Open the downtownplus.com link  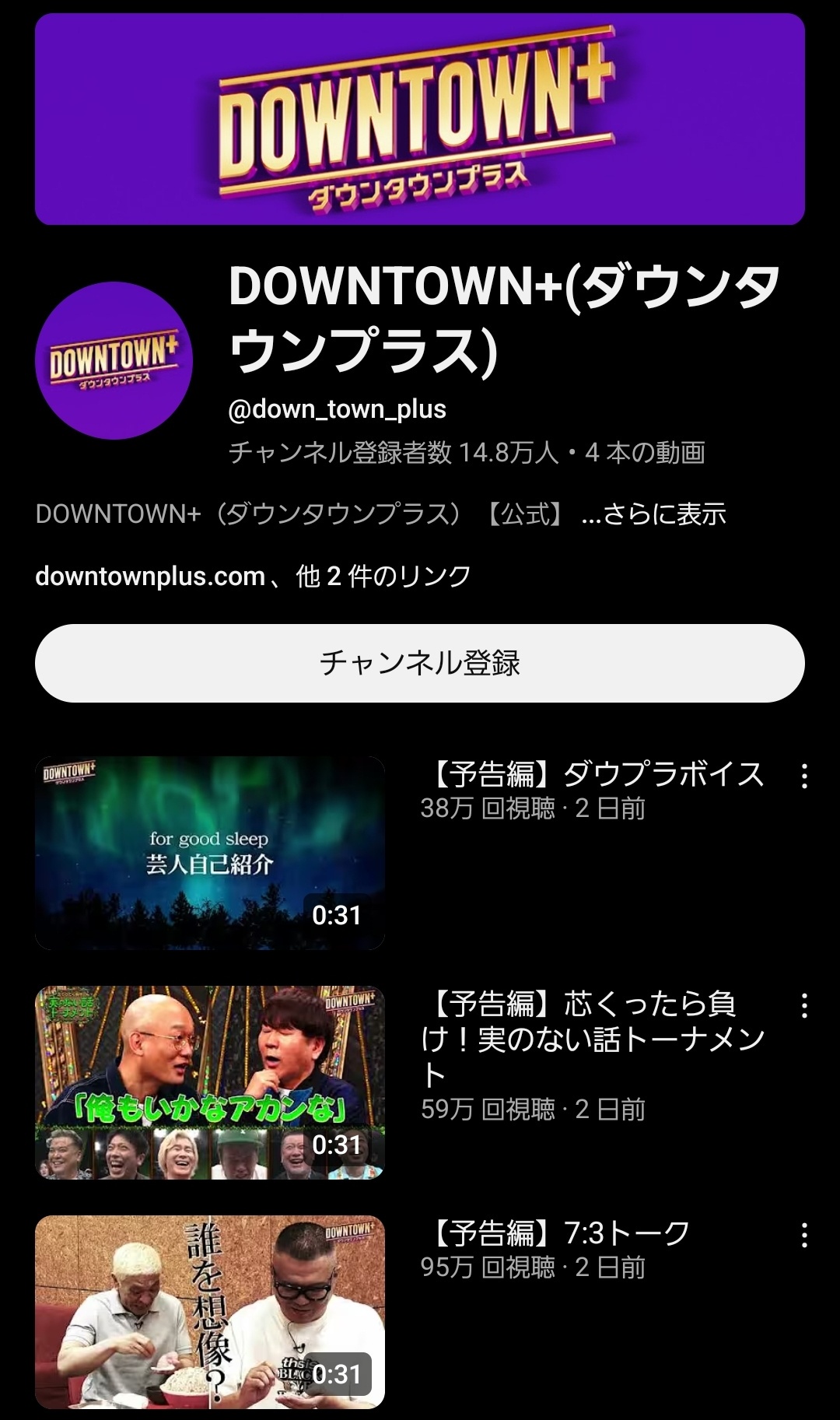tap(150, 577)
